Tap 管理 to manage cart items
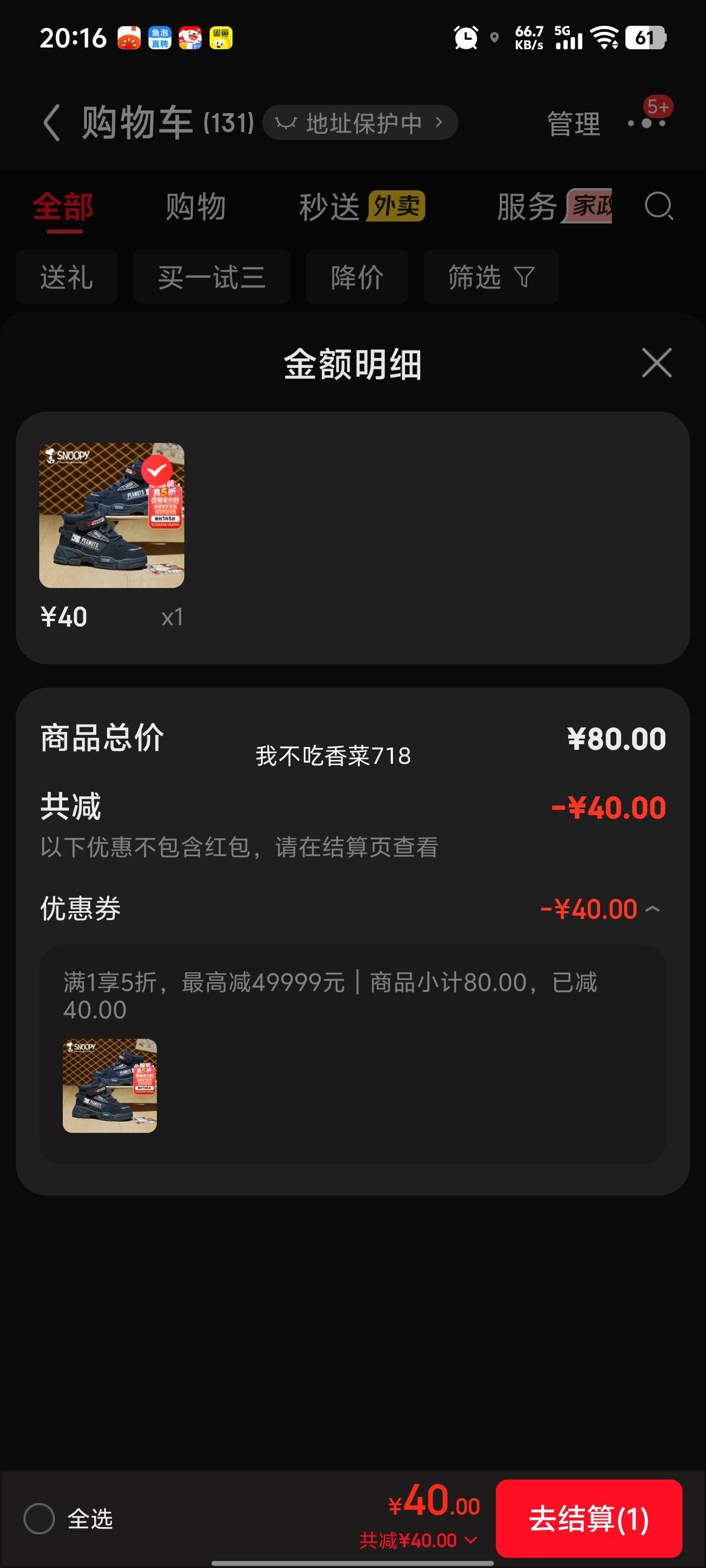 pos(573,124)
